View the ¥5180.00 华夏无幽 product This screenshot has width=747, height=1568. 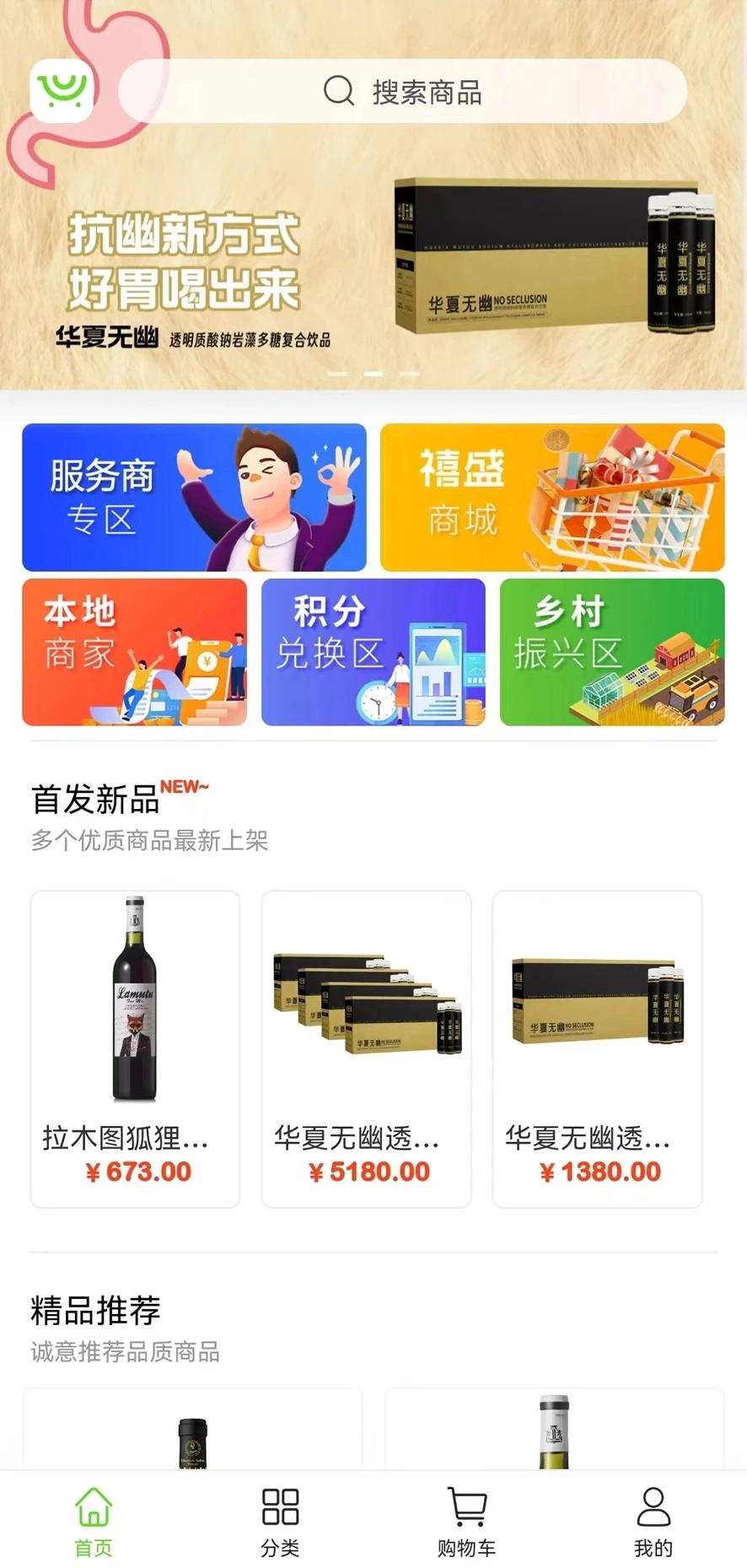366,1046
